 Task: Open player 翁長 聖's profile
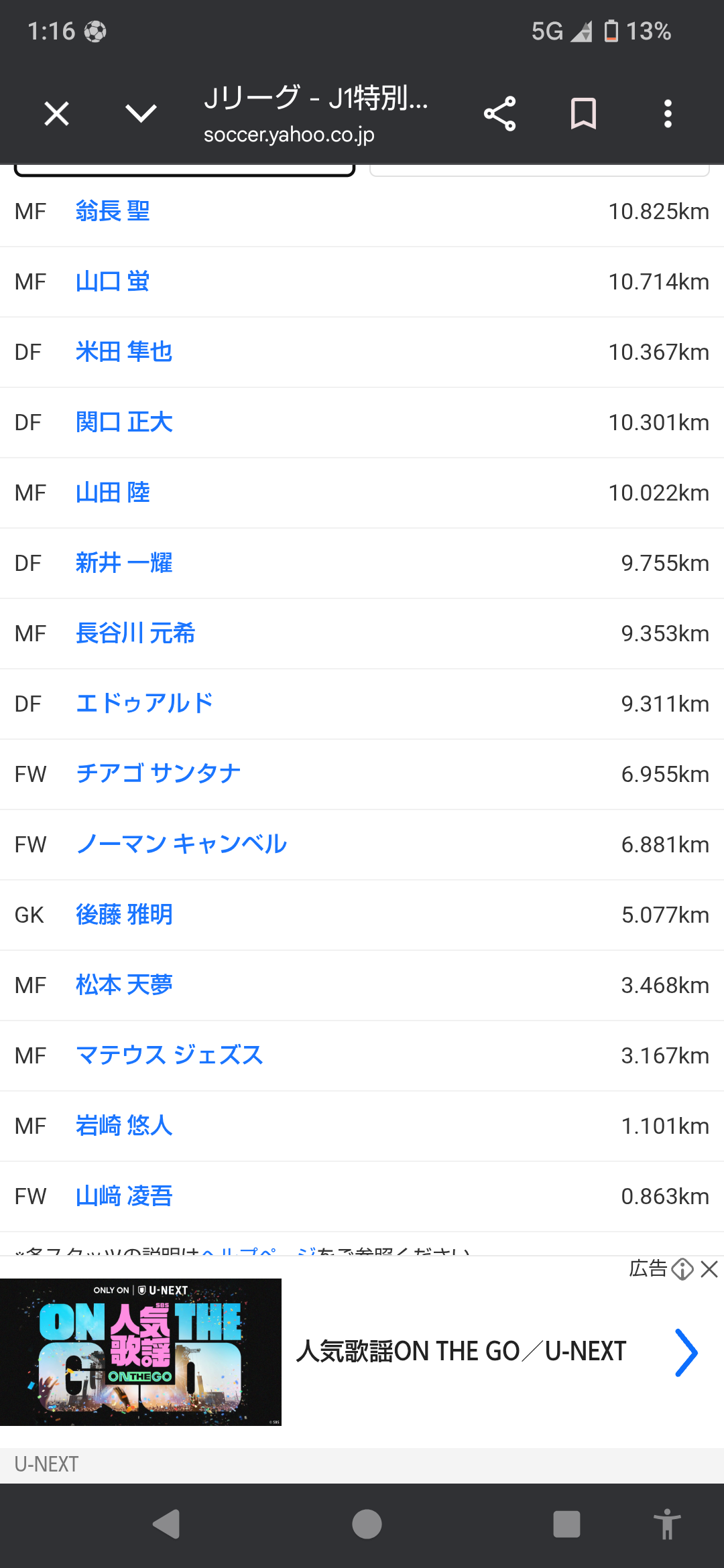tap(113, 212)
